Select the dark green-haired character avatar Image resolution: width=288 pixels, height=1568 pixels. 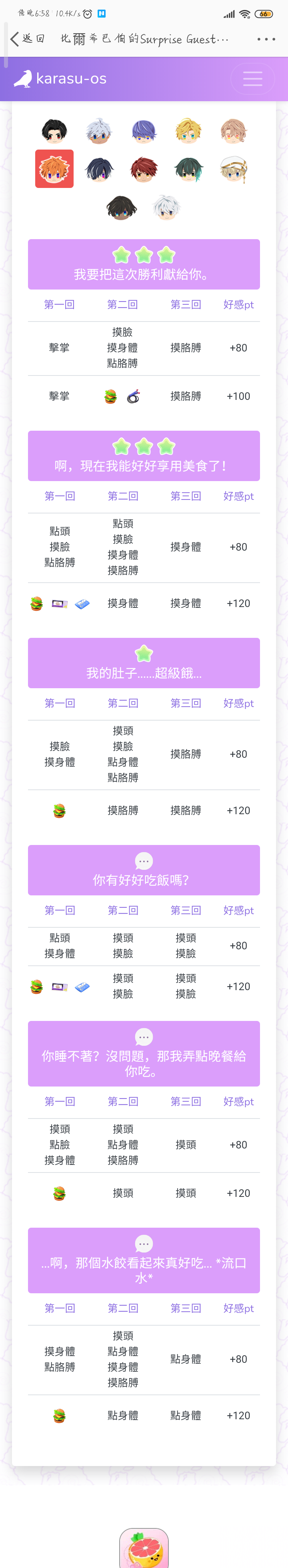[188, 169]
